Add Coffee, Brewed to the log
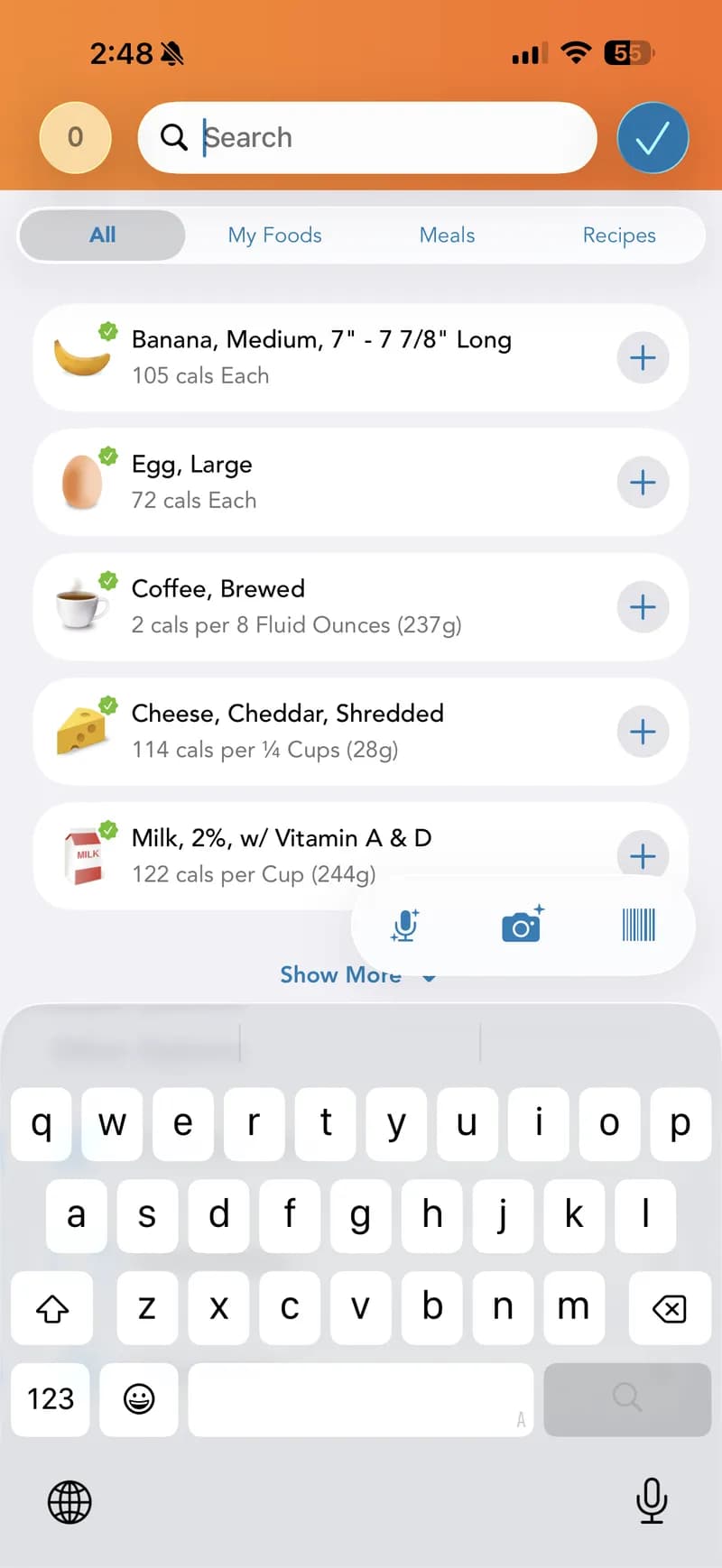722x1568 pixels. coord(643,607)
